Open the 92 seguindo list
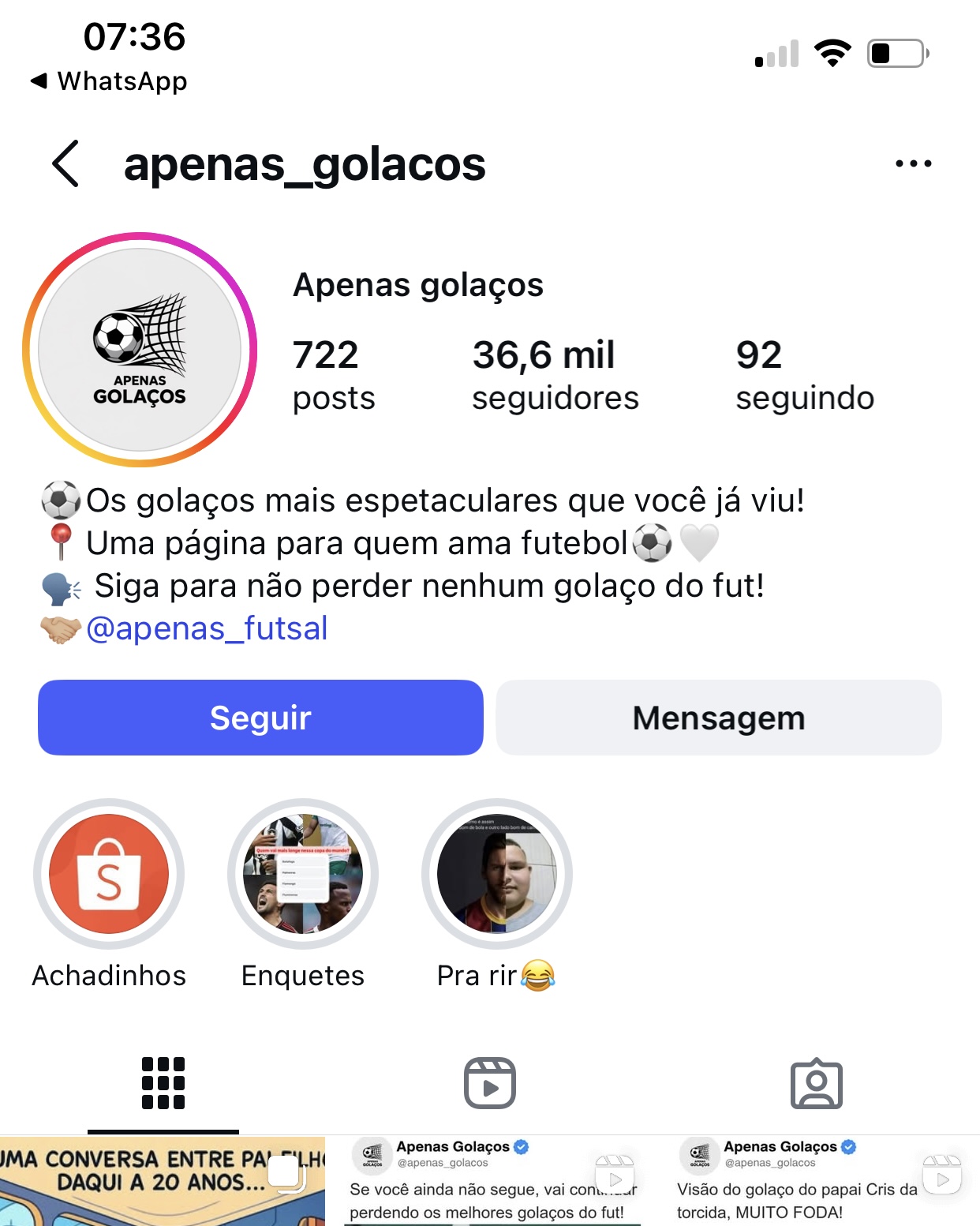Screen dimensions: 980x1226 tap(804, 375)
